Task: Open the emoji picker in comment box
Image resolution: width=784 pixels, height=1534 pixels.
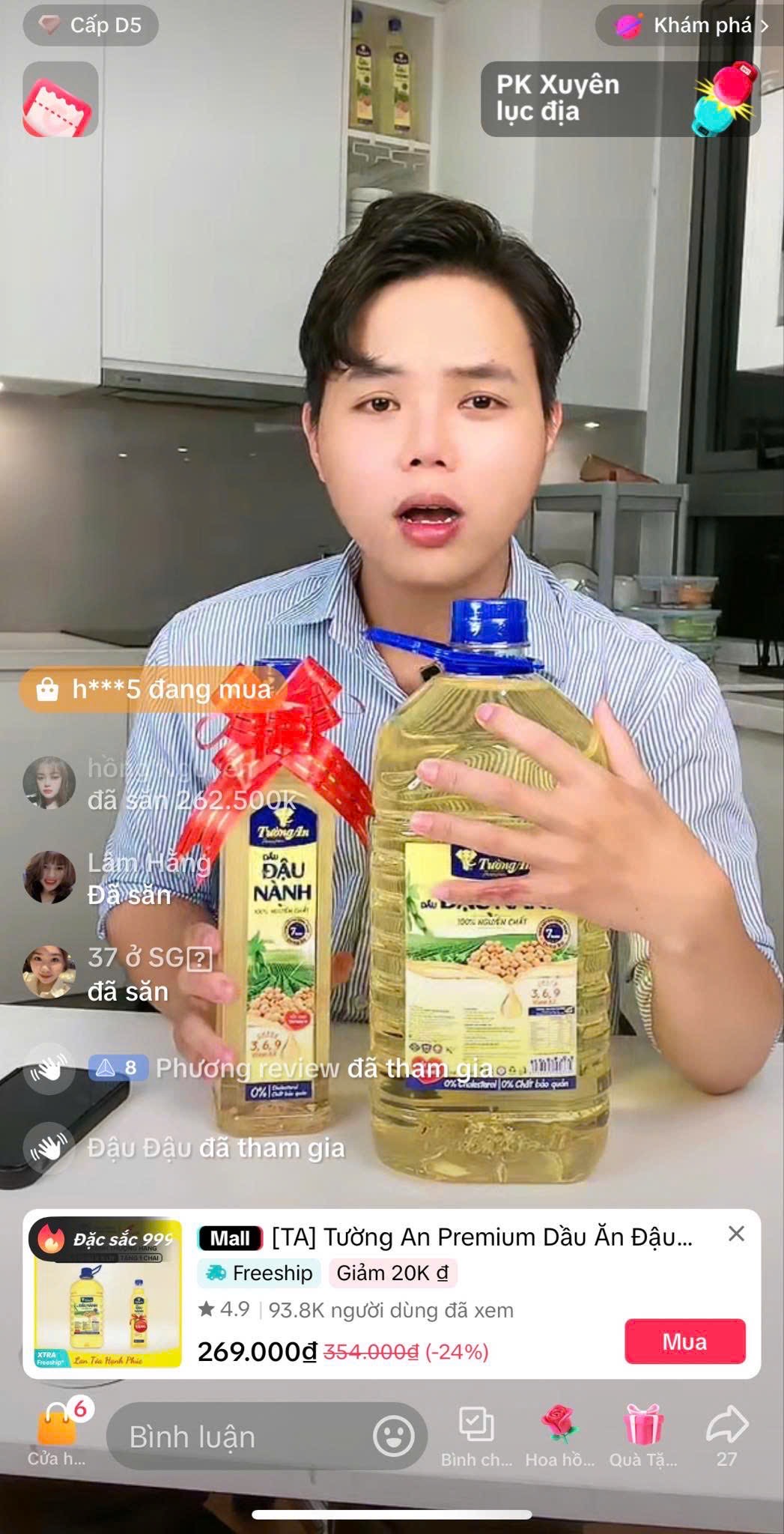Action: click(394, 1437)
